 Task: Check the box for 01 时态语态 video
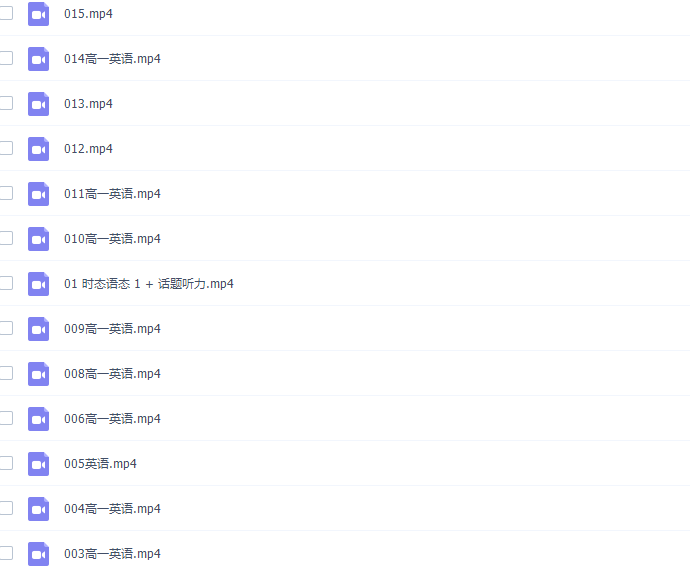tap(6, 283)
